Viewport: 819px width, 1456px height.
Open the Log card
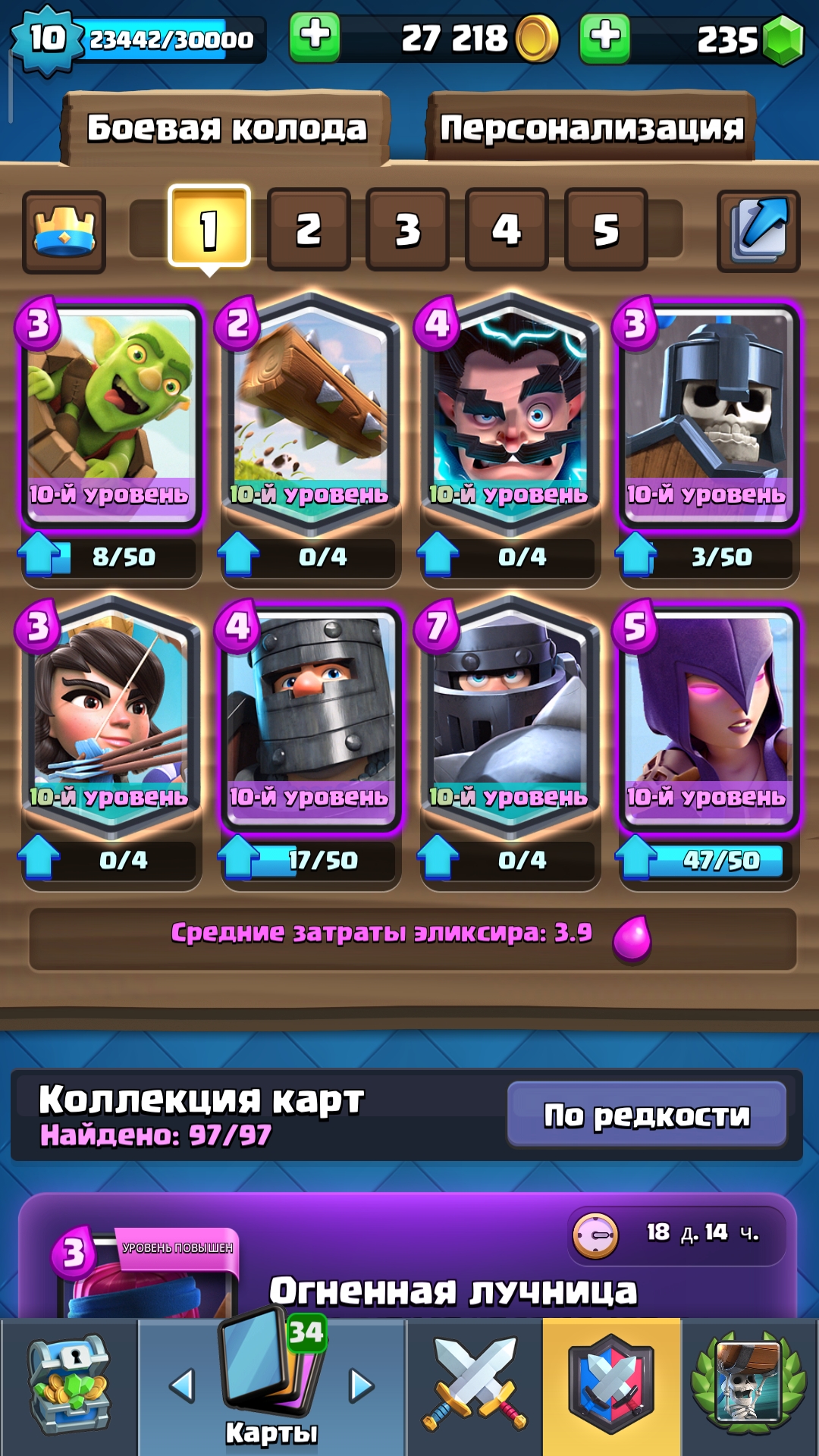pos(311,413)
